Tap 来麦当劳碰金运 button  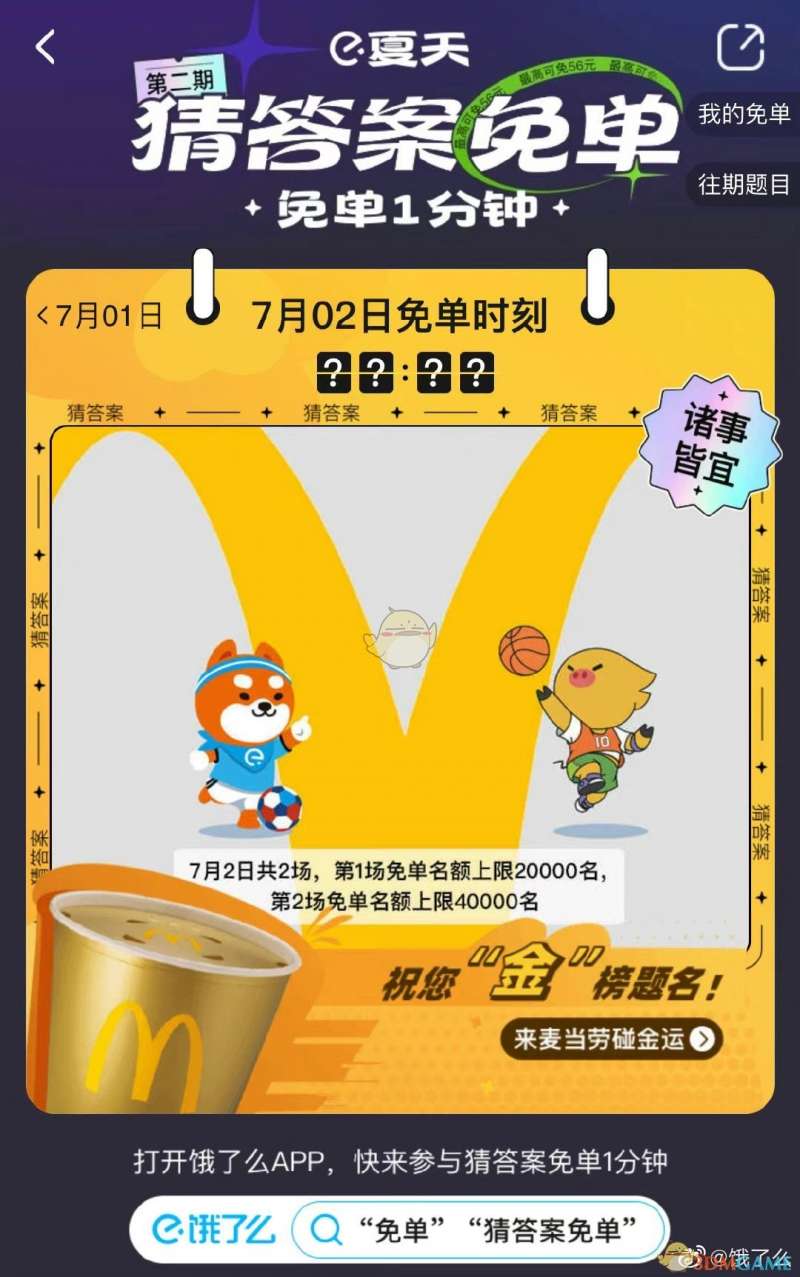click(x=611, y=1039)
